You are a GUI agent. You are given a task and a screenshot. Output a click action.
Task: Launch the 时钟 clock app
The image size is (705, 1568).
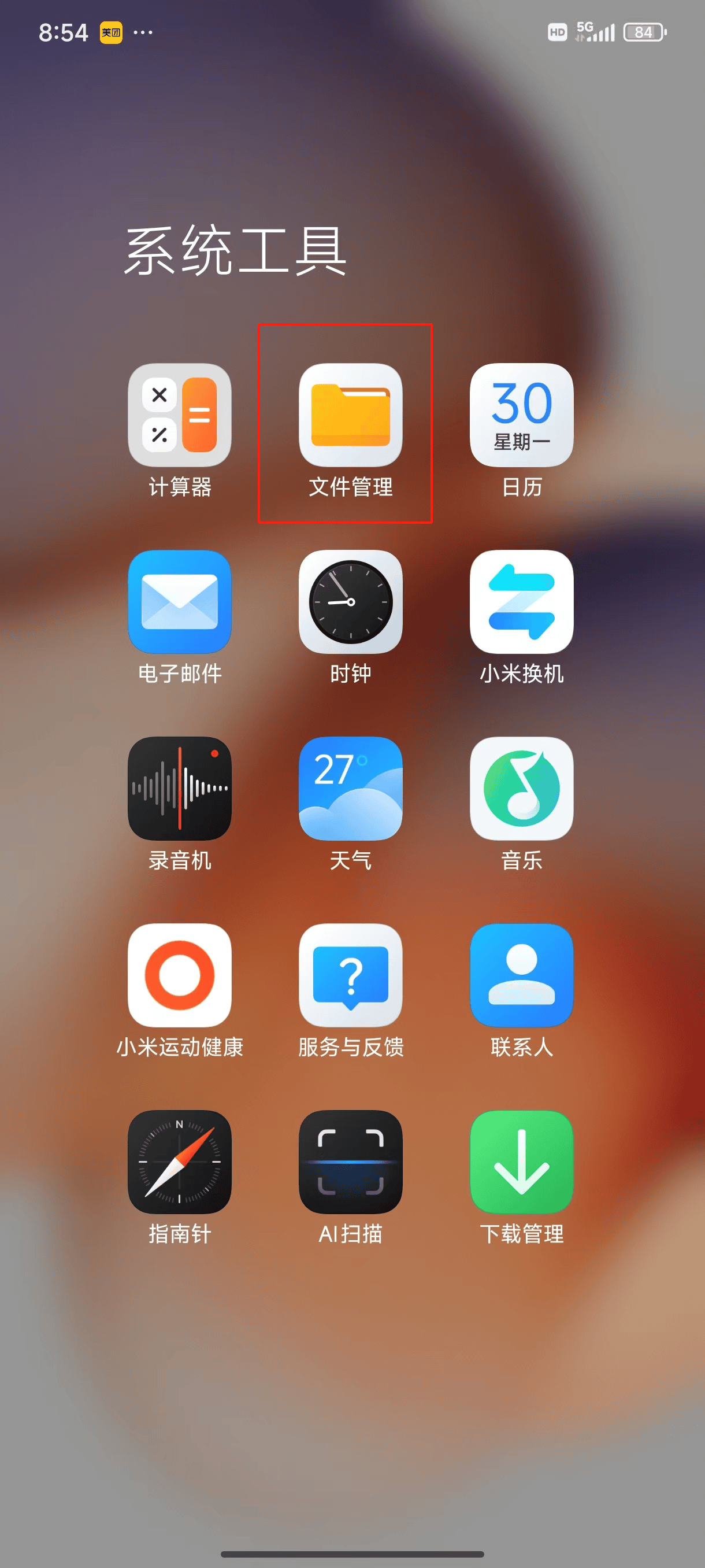tap(350, 602)
